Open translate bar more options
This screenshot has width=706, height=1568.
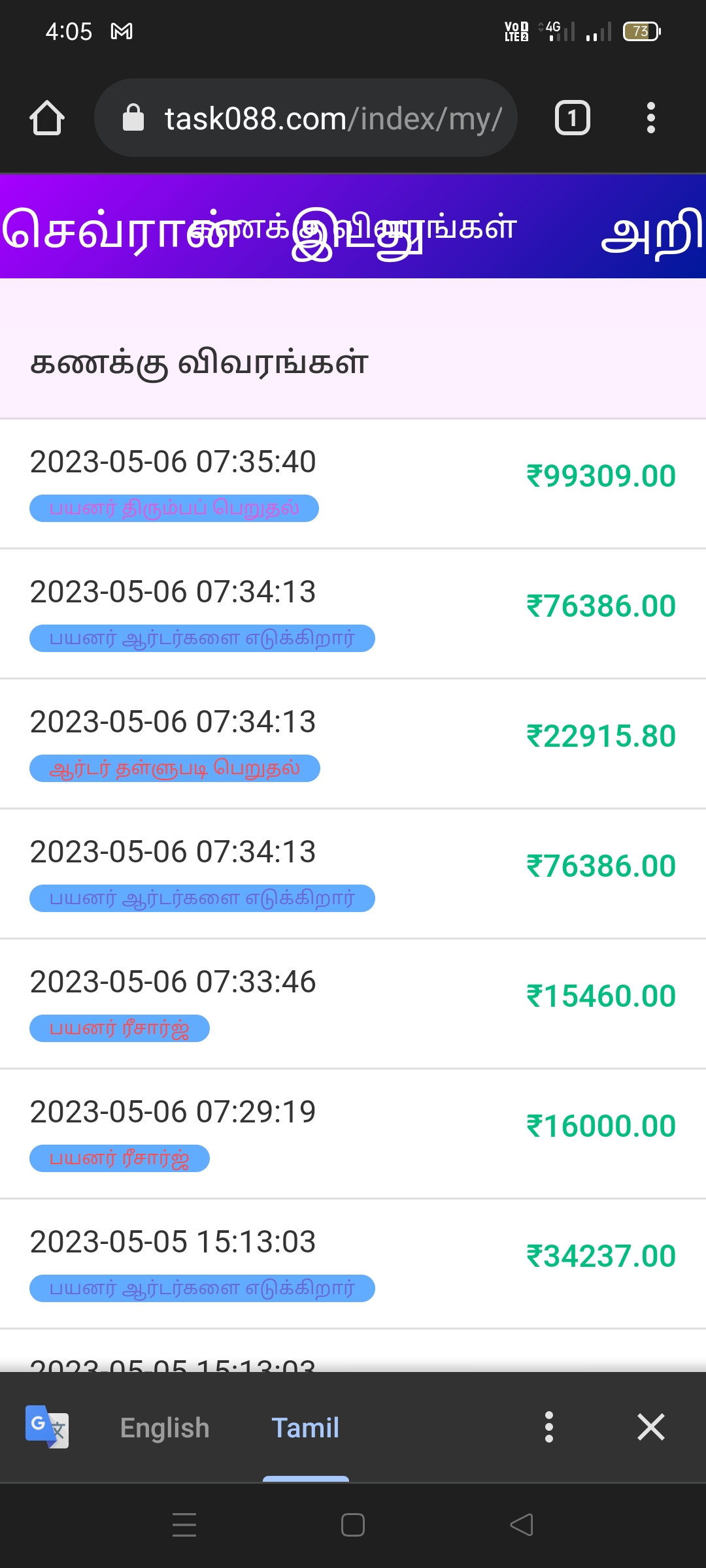(549, 1427)
